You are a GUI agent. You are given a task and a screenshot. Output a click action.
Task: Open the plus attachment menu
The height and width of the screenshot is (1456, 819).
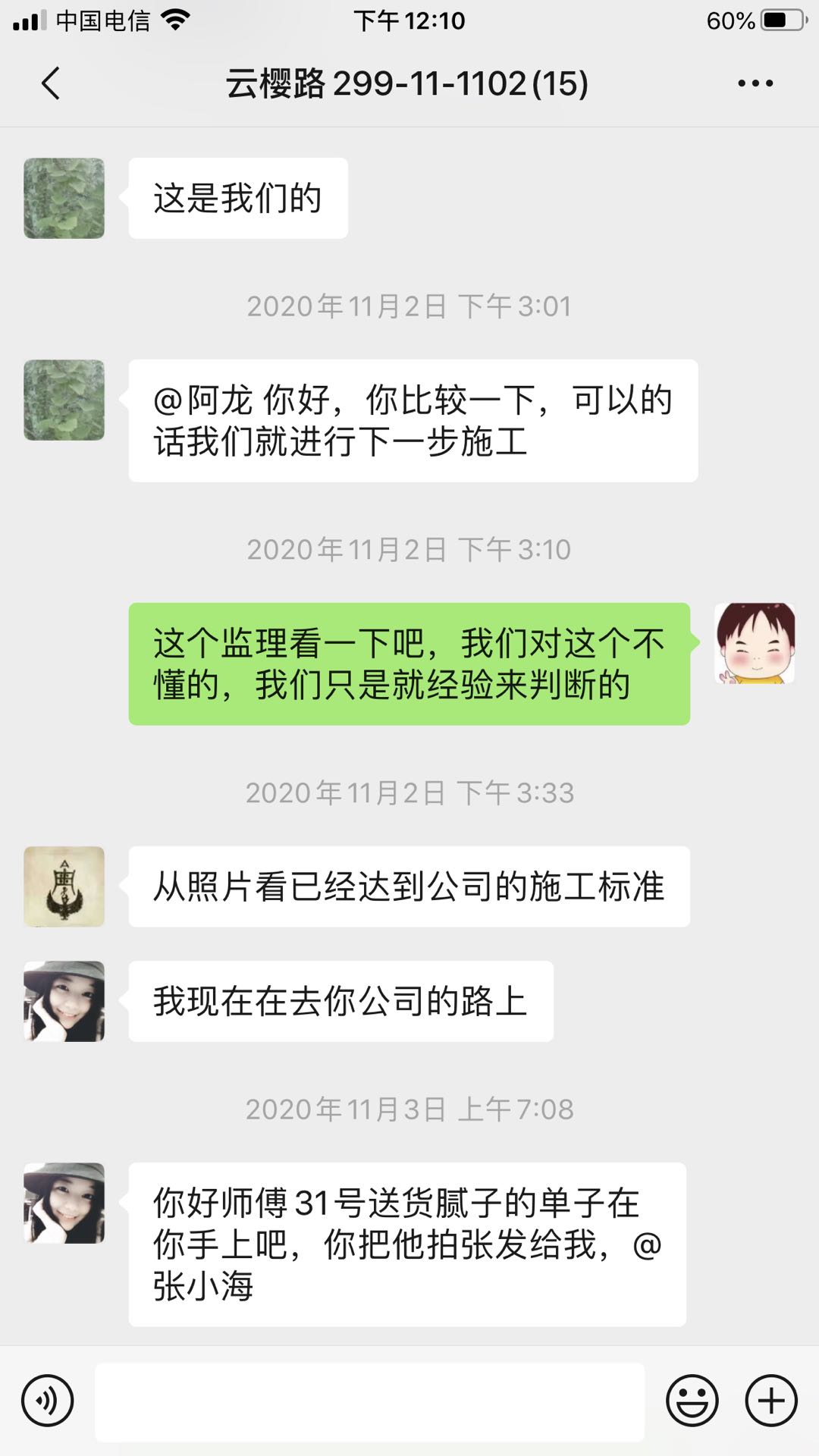point(771,1401)
